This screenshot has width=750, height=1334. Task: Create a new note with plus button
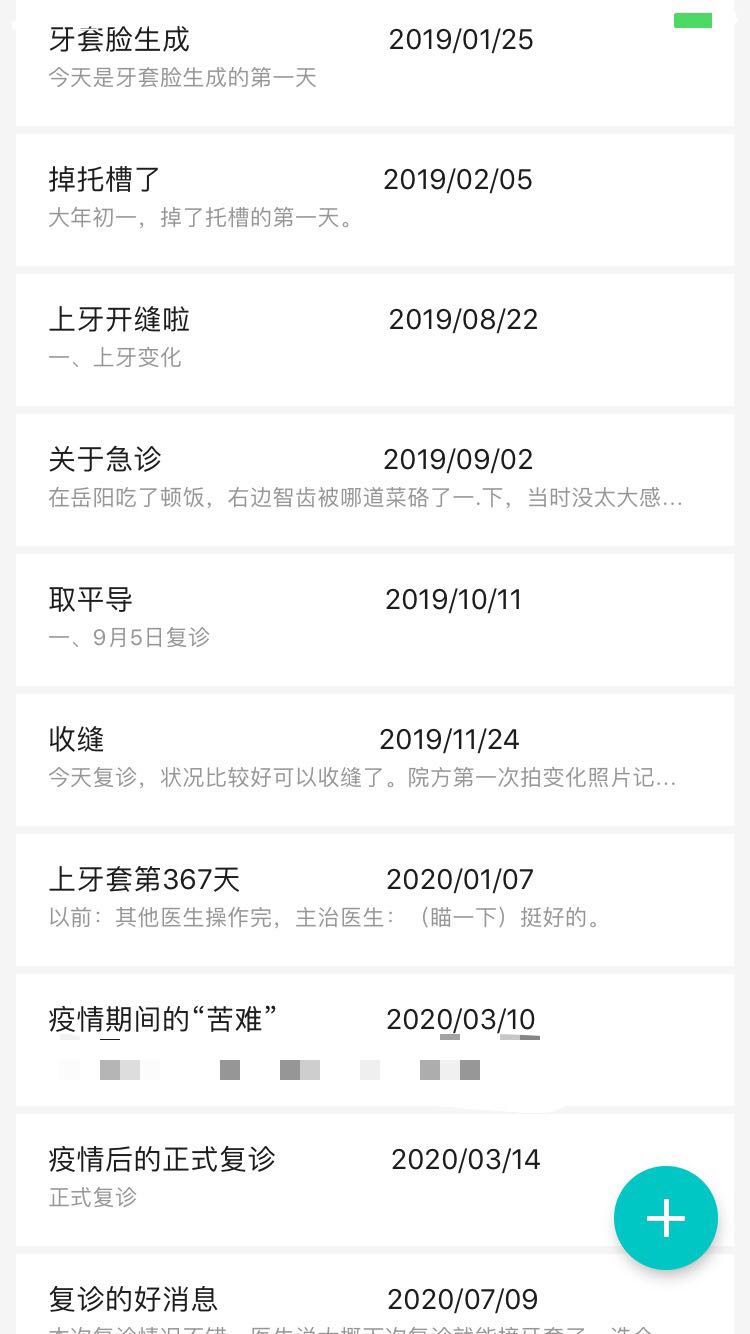[666, 1218]
